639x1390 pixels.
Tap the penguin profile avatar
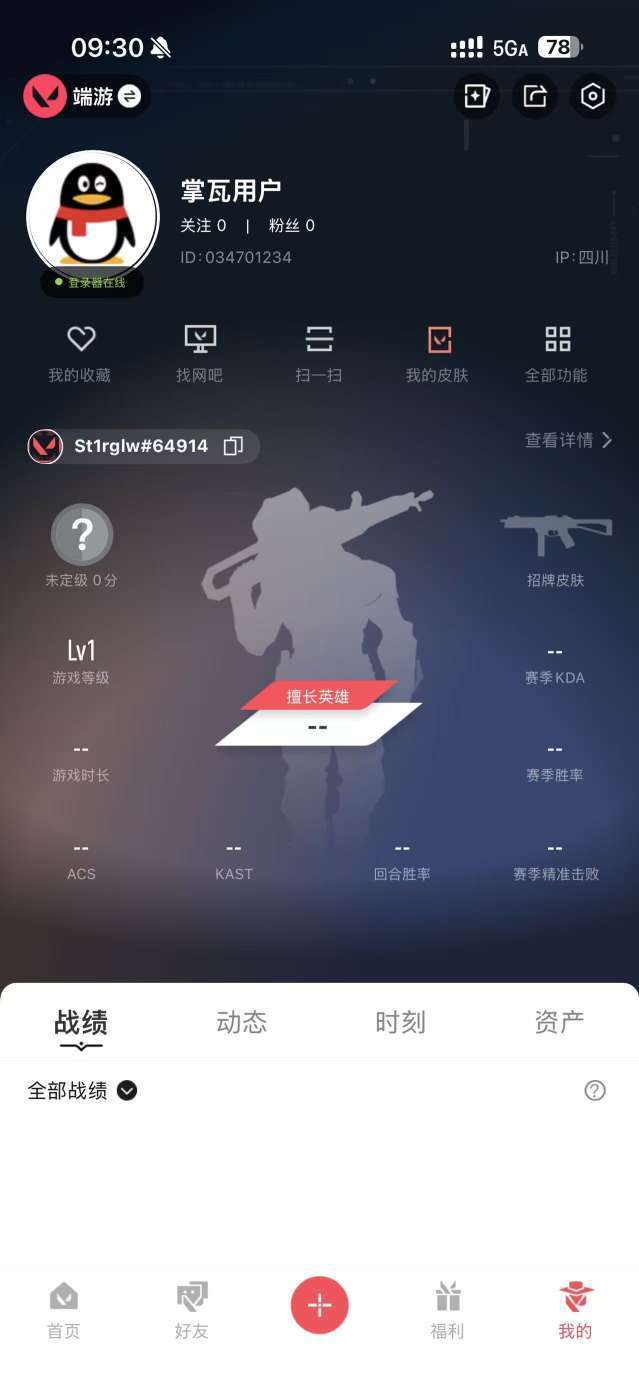[x=92, y=217]
